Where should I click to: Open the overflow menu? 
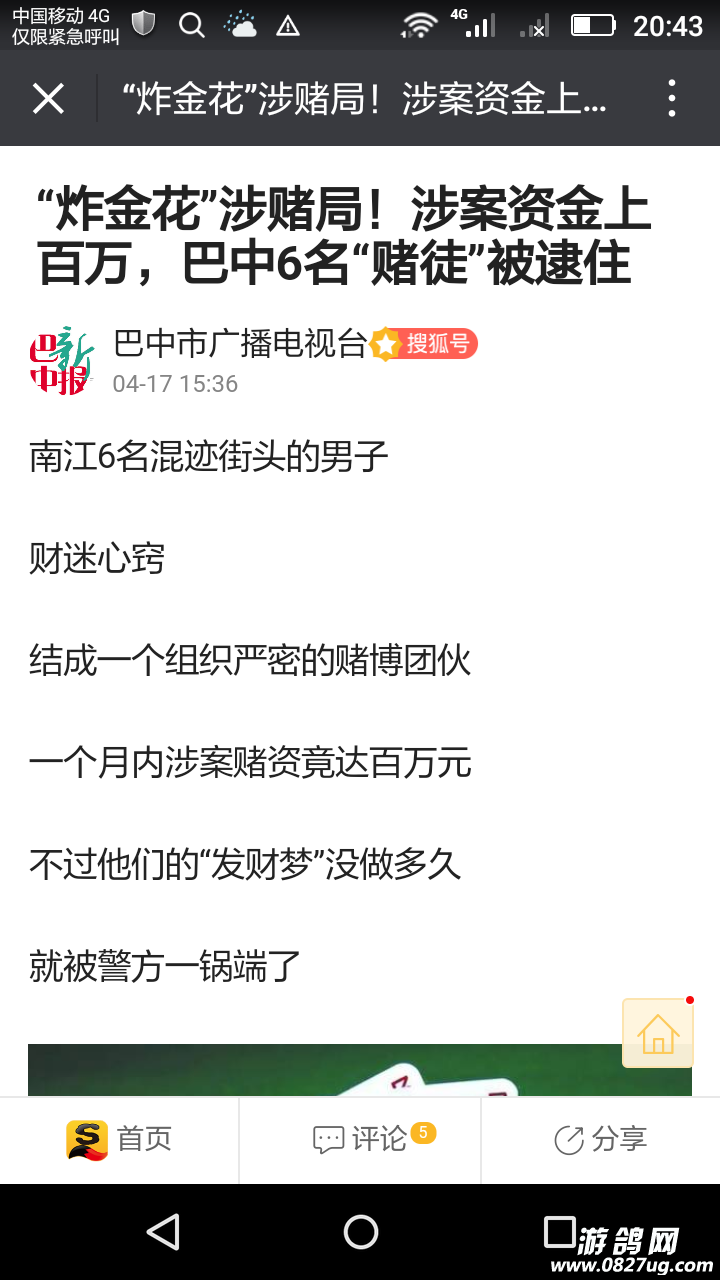[x=671, y=99]
